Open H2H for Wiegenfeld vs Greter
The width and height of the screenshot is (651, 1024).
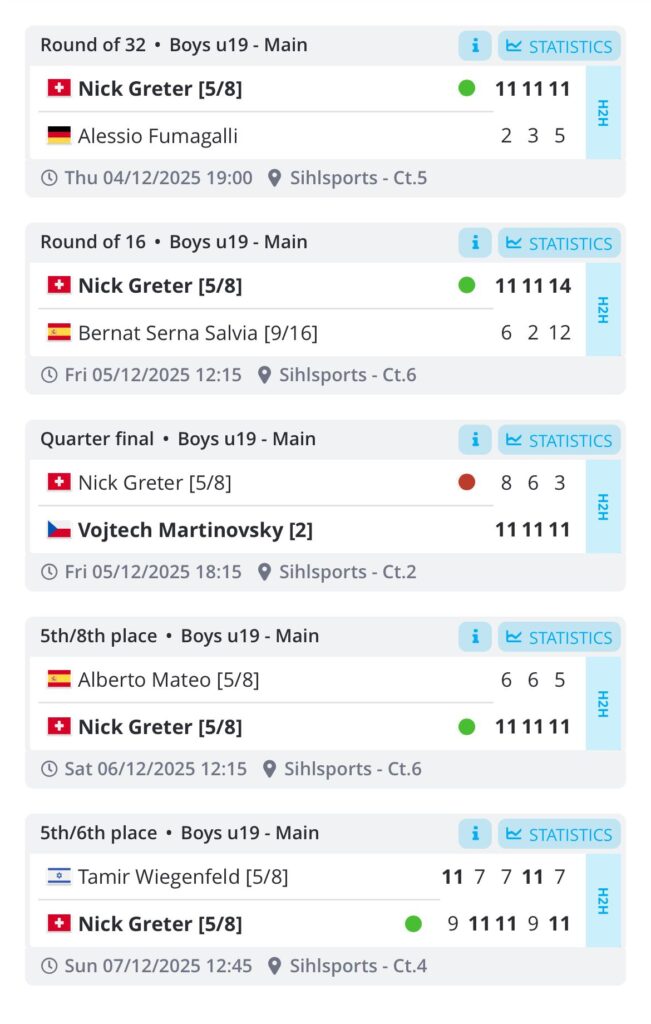coord(603,900)
